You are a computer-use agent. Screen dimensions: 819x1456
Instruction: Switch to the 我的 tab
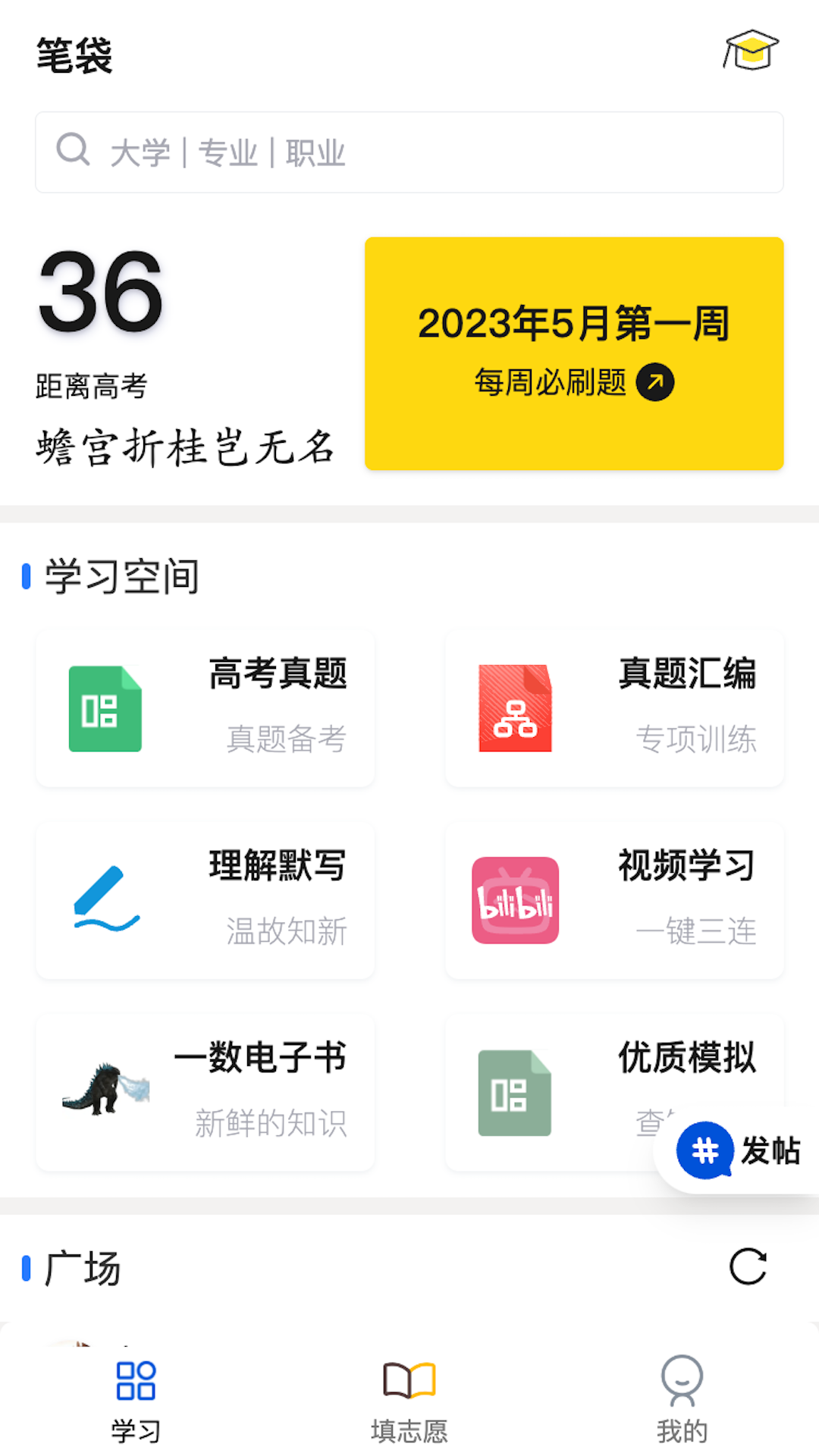point(682,1403)
